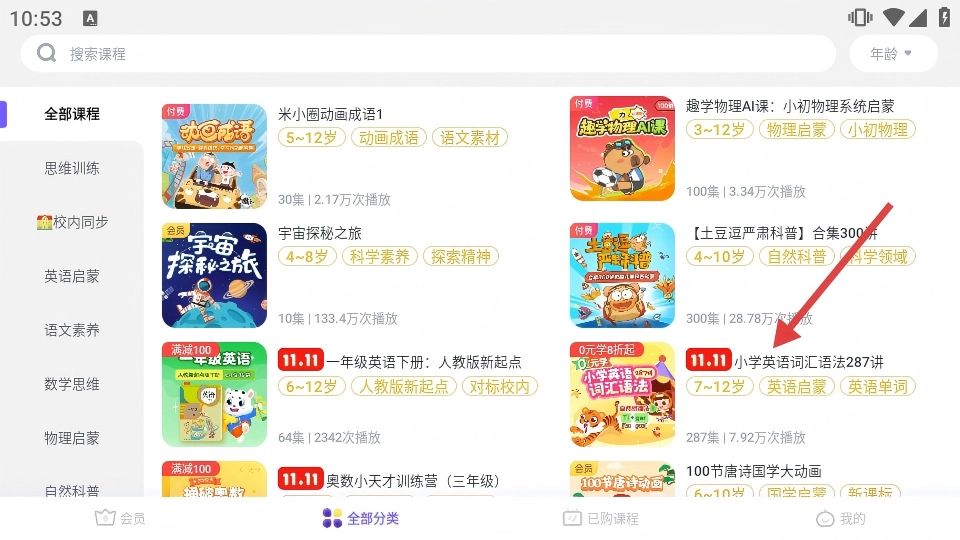Open the 土豆逗严肃科普 合集 course
960x540 pixels.
coord(783,233)
